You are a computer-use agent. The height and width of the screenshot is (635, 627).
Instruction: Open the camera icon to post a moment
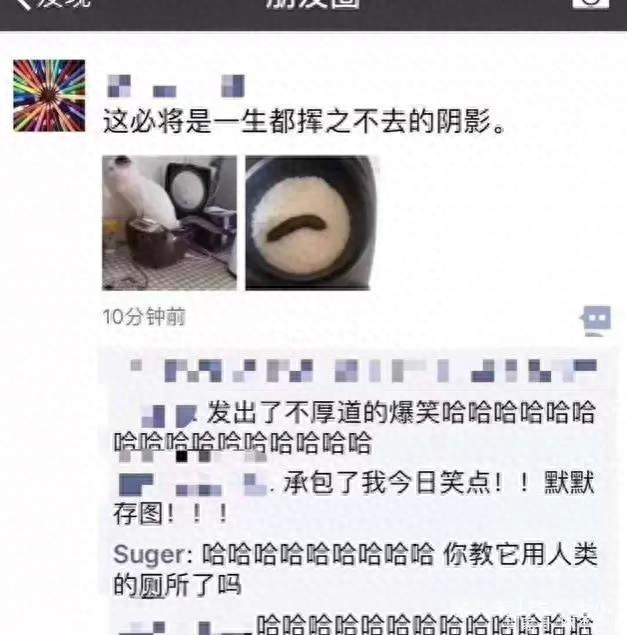click(x=594, y=4)
